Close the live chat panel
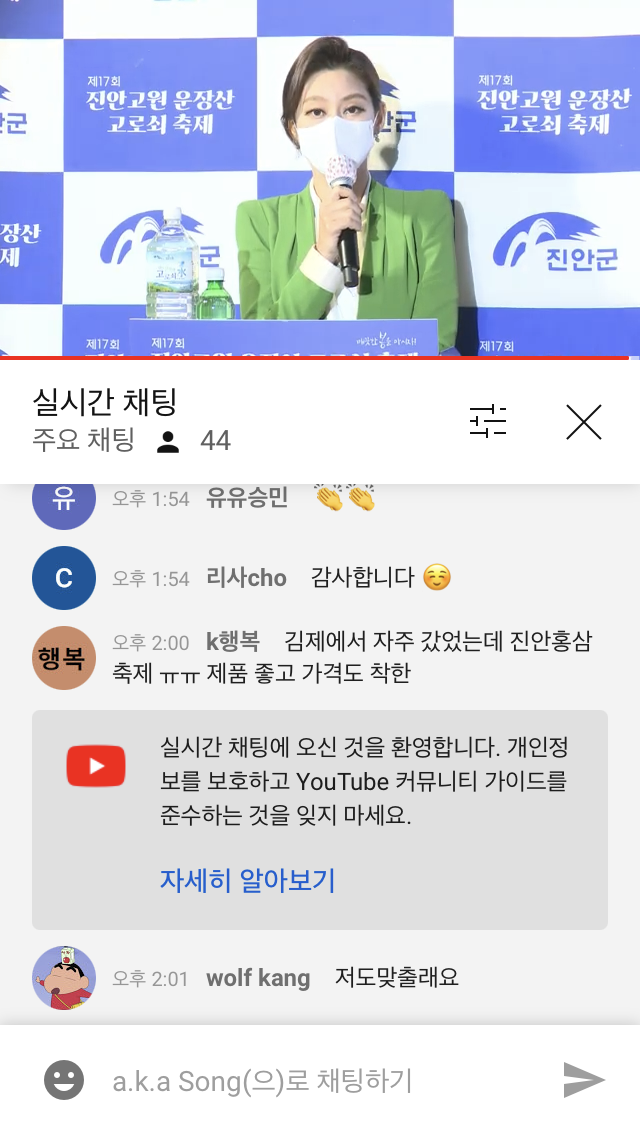Viewport: 640px width, 1136px height. 583,422
